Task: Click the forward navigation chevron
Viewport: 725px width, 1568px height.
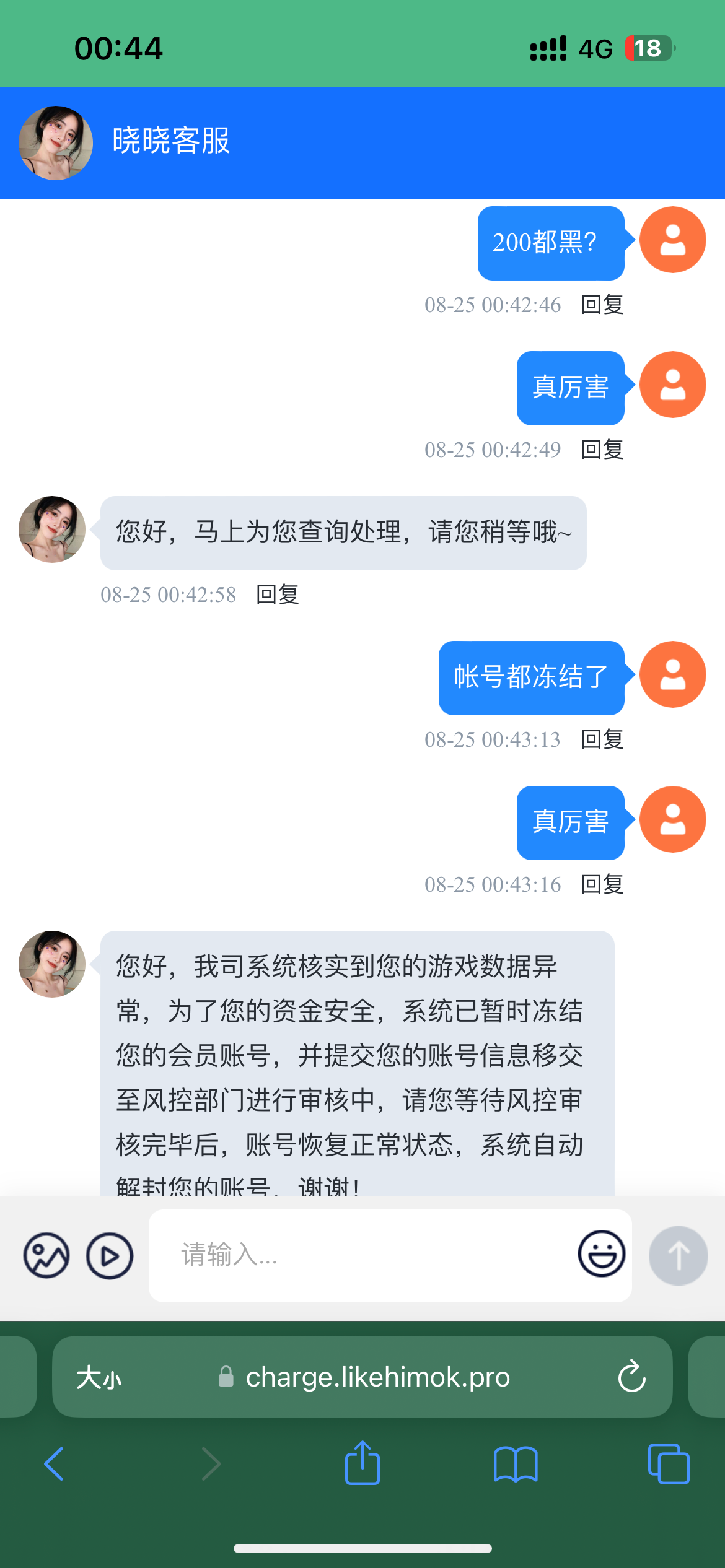Action: click(211, 1463)
